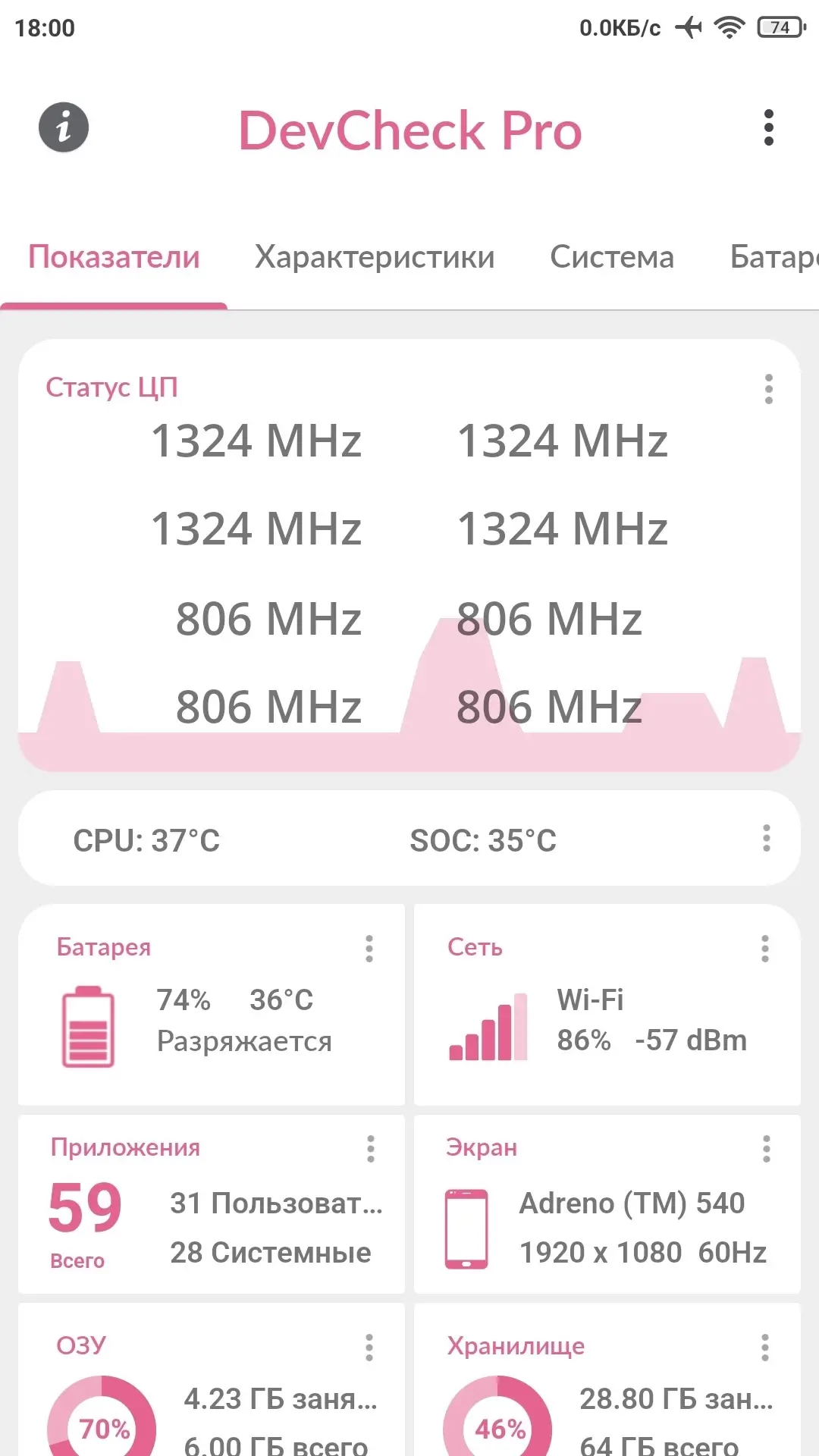Open the Батарея card showing 74%

[x=212, y=1005]
